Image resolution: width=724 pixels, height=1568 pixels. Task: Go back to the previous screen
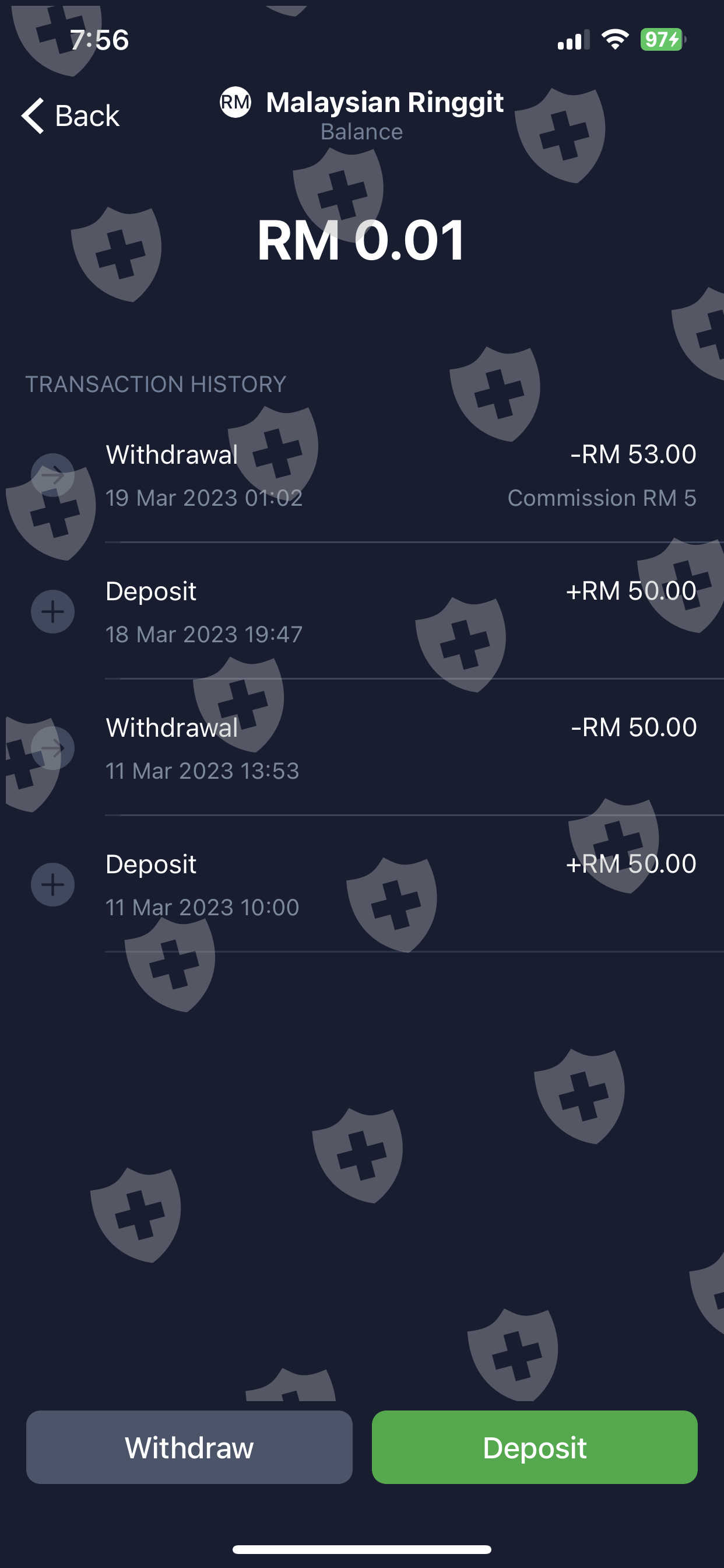coord(71,116)
